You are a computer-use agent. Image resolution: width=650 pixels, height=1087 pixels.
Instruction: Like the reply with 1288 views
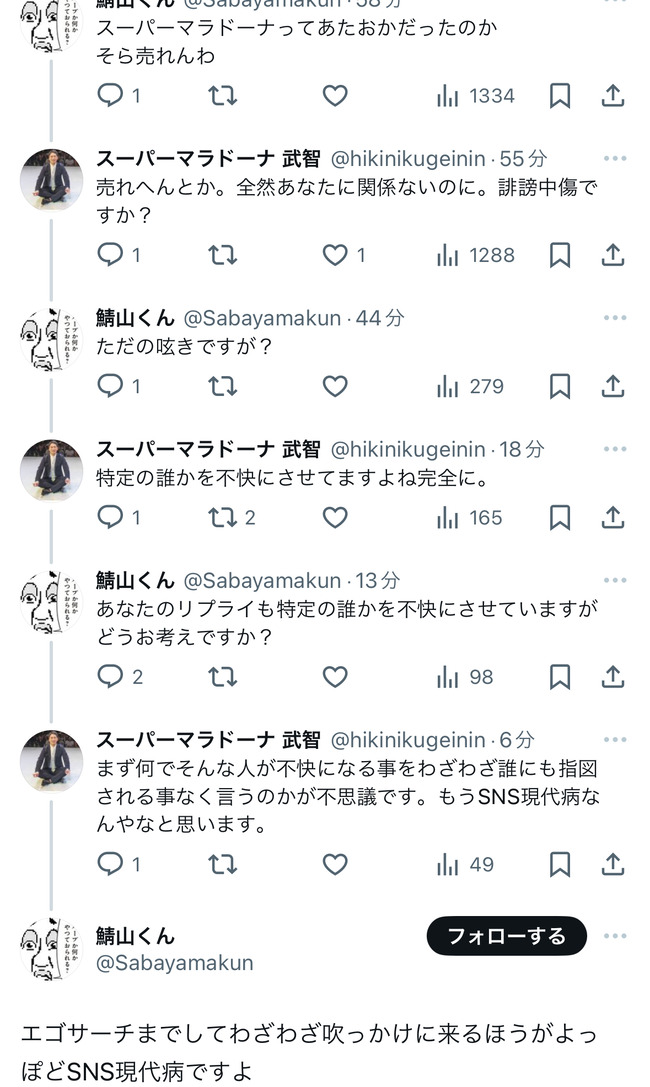pyautogui.click(x=335, y=255)
